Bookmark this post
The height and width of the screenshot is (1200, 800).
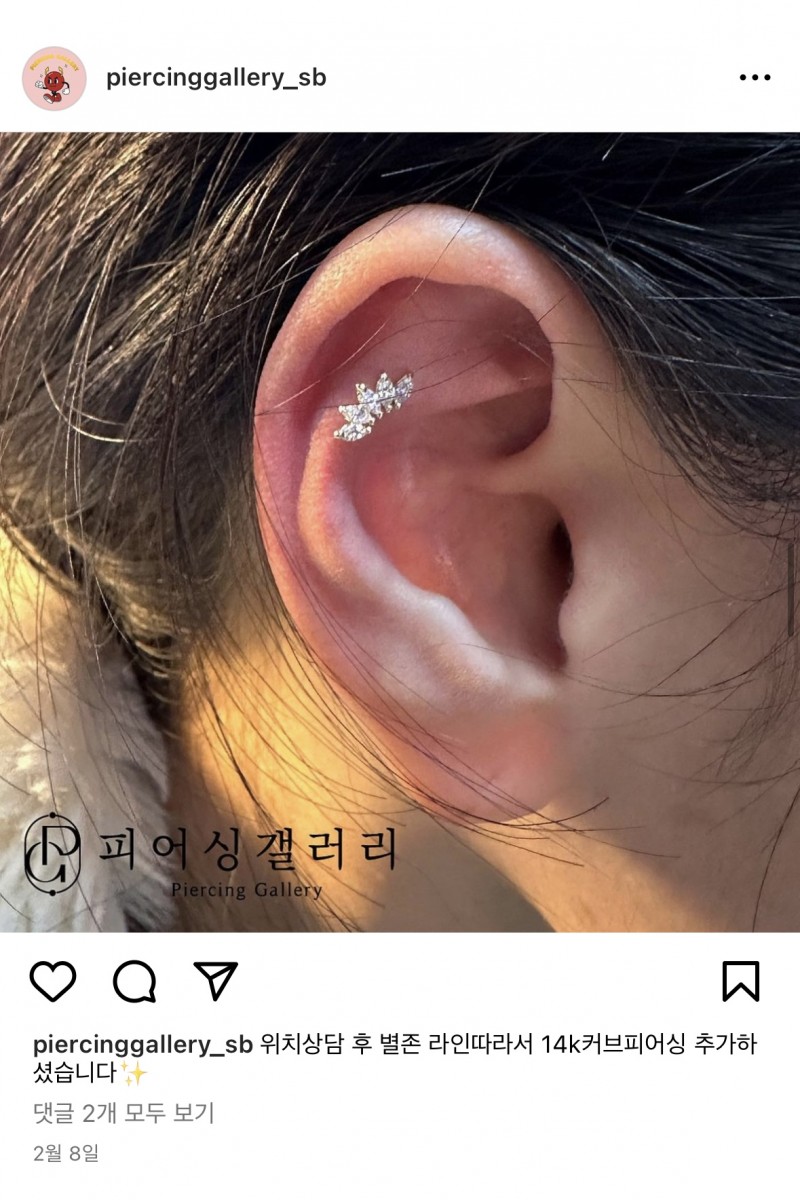[x=740, y=982]
